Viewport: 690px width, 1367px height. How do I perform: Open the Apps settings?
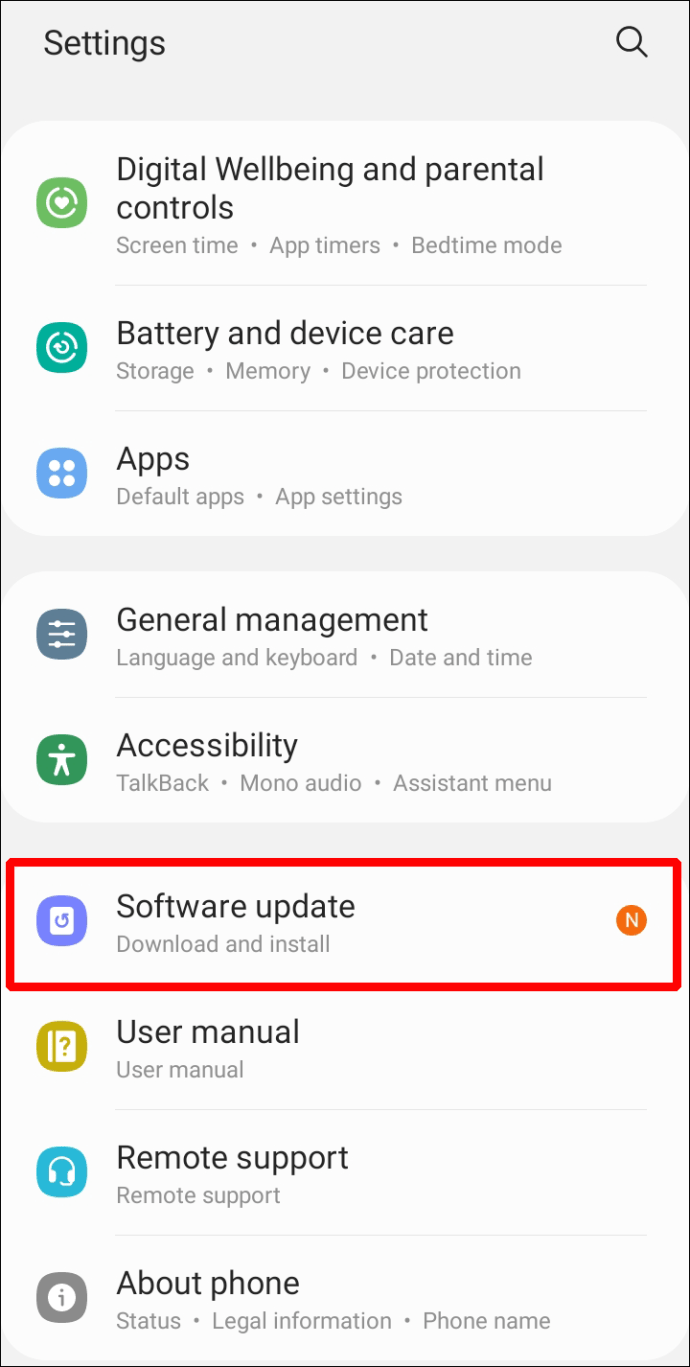click(345, 475)
